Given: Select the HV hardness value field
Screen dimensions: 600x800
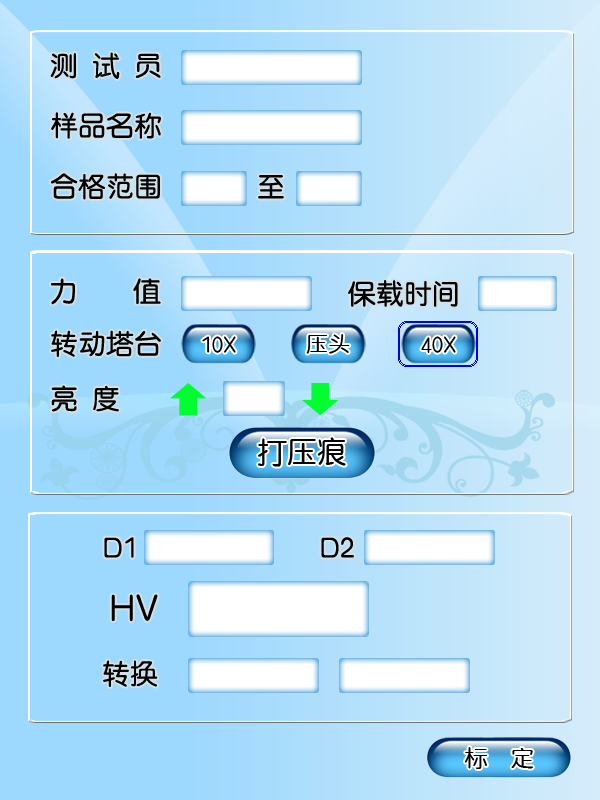Looking at the screenshot, I should click(x=279, y=608).
